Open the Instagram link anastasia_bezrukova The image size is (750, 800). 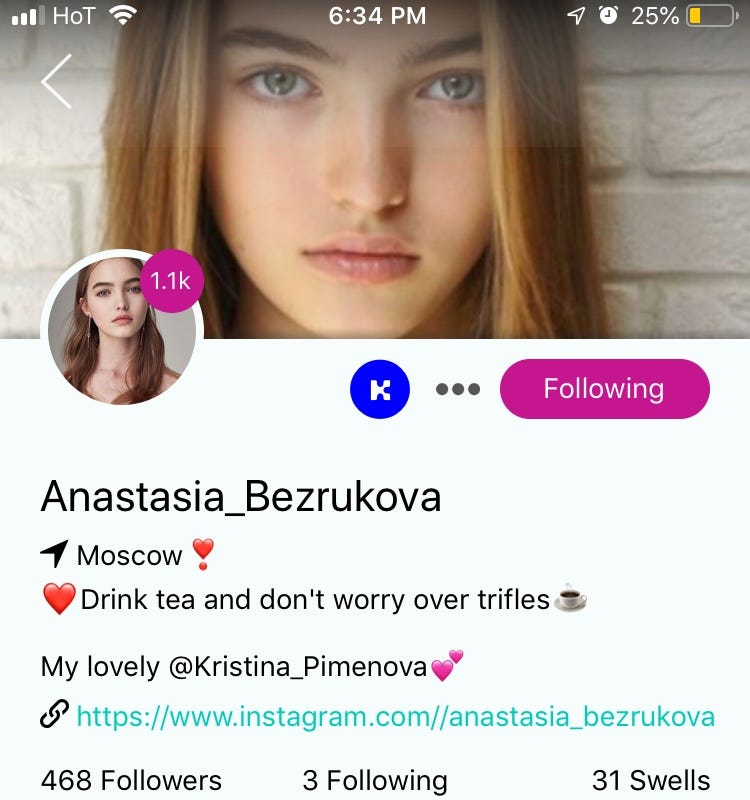click(x=395, y=716)
